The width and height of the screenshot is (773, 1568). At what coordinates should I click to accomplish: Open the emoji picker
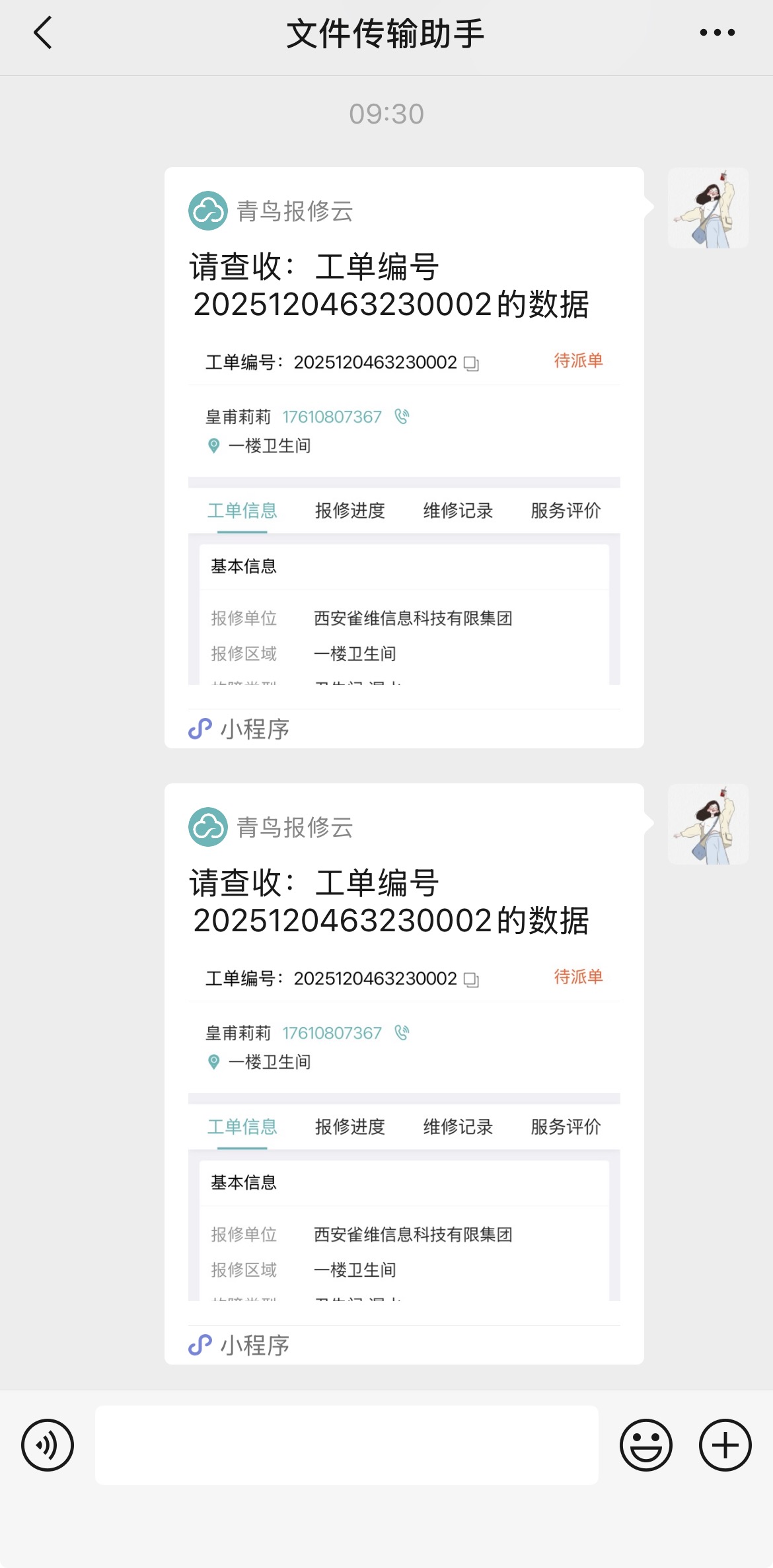pyautogui.click(x=647, y=1445)
